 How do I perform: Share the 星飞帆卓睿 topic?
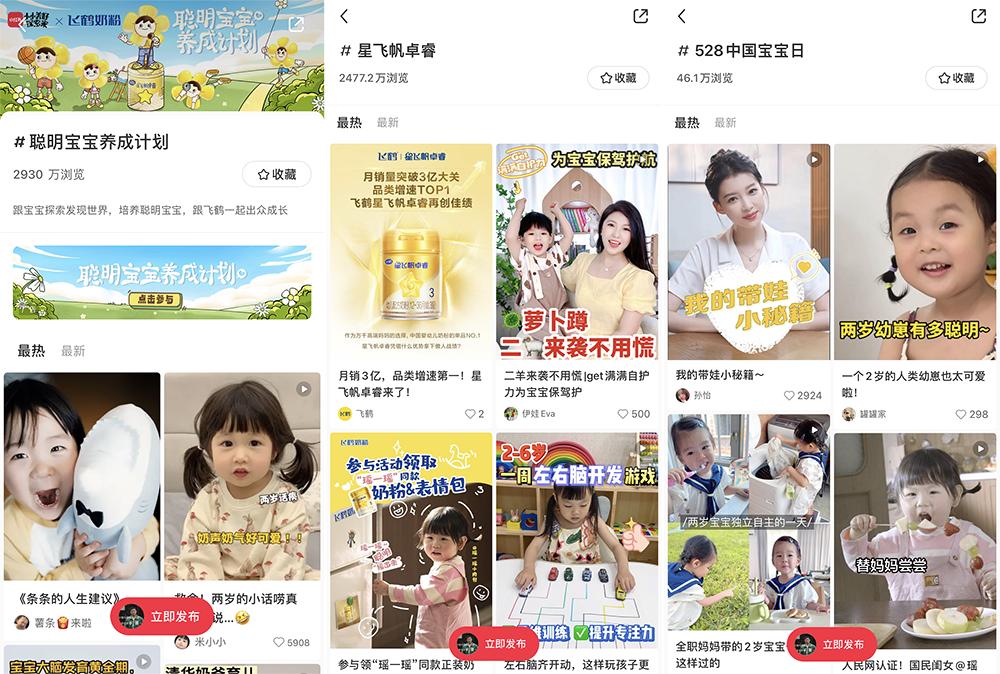click(641, 17)
